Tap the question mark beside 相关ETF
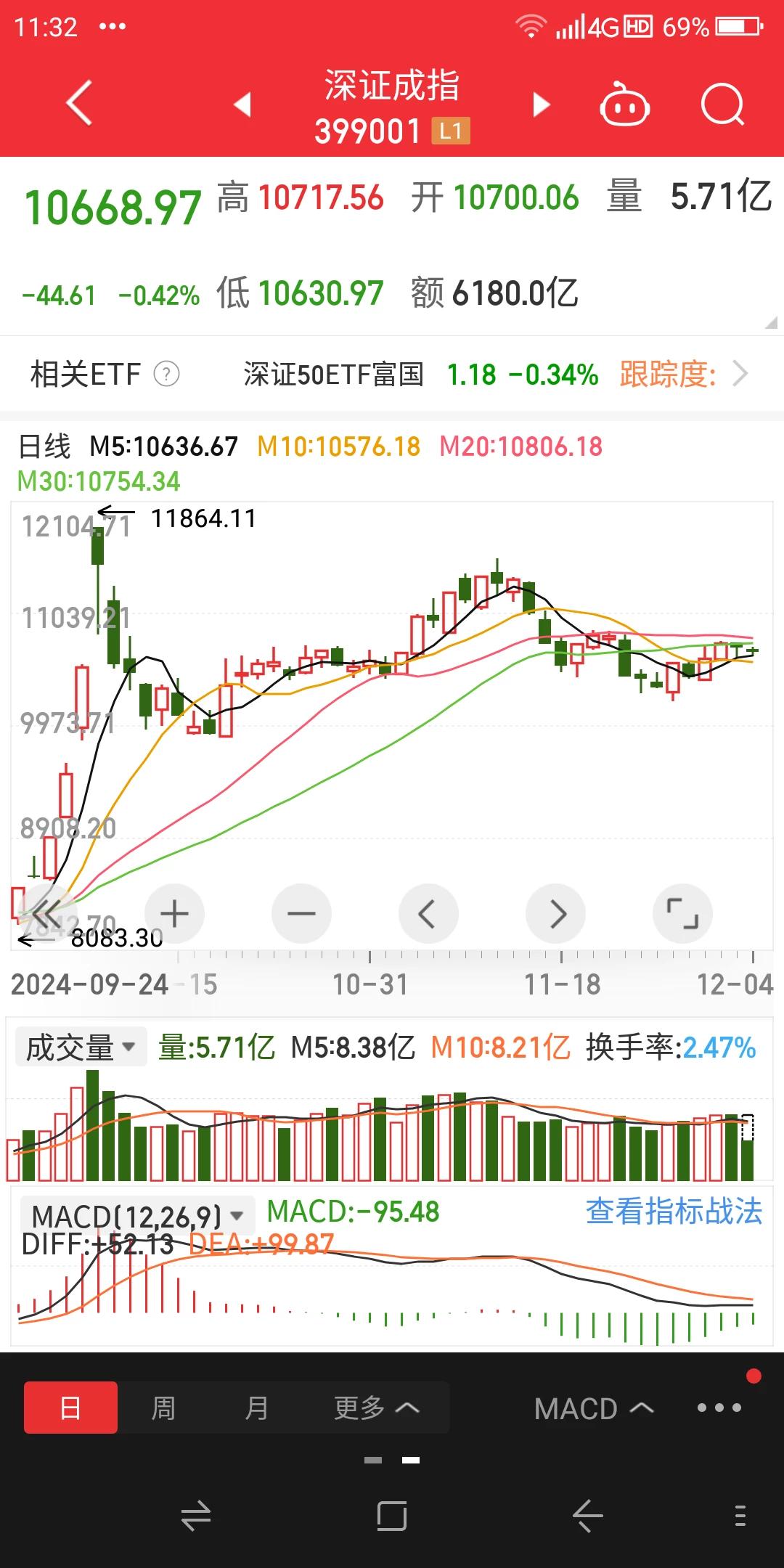 pos(166,375)
